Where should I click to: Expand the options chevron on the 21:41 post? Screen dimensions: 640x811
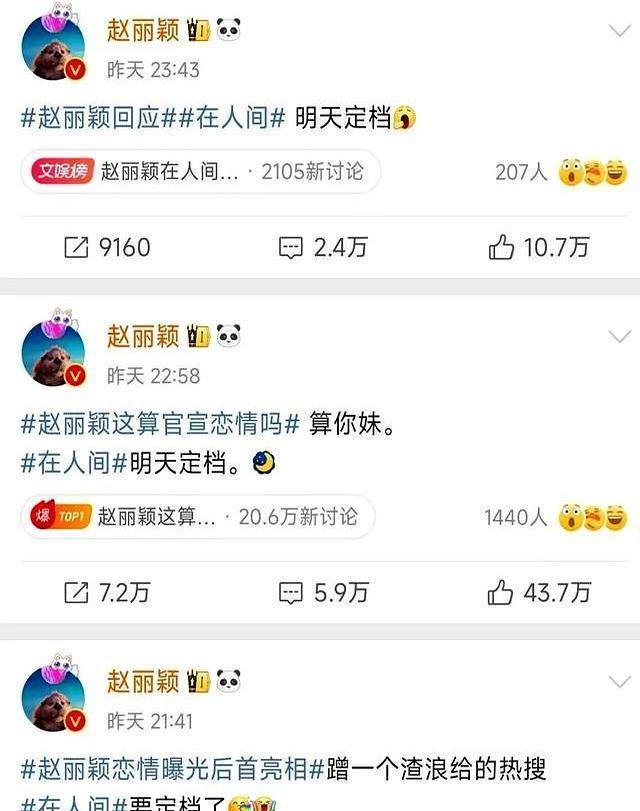point(619,681)
